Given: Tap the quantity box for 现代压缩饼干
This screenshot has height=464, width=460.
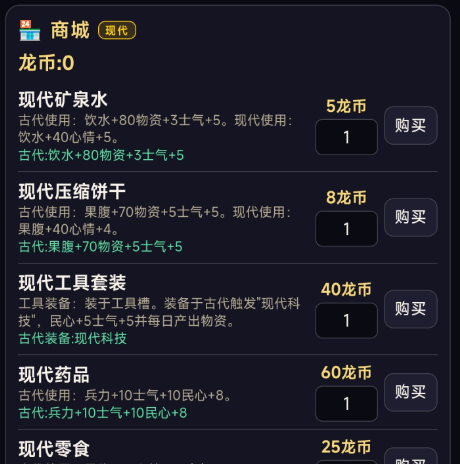Looking at the screenshot, I should coord(346,229).
